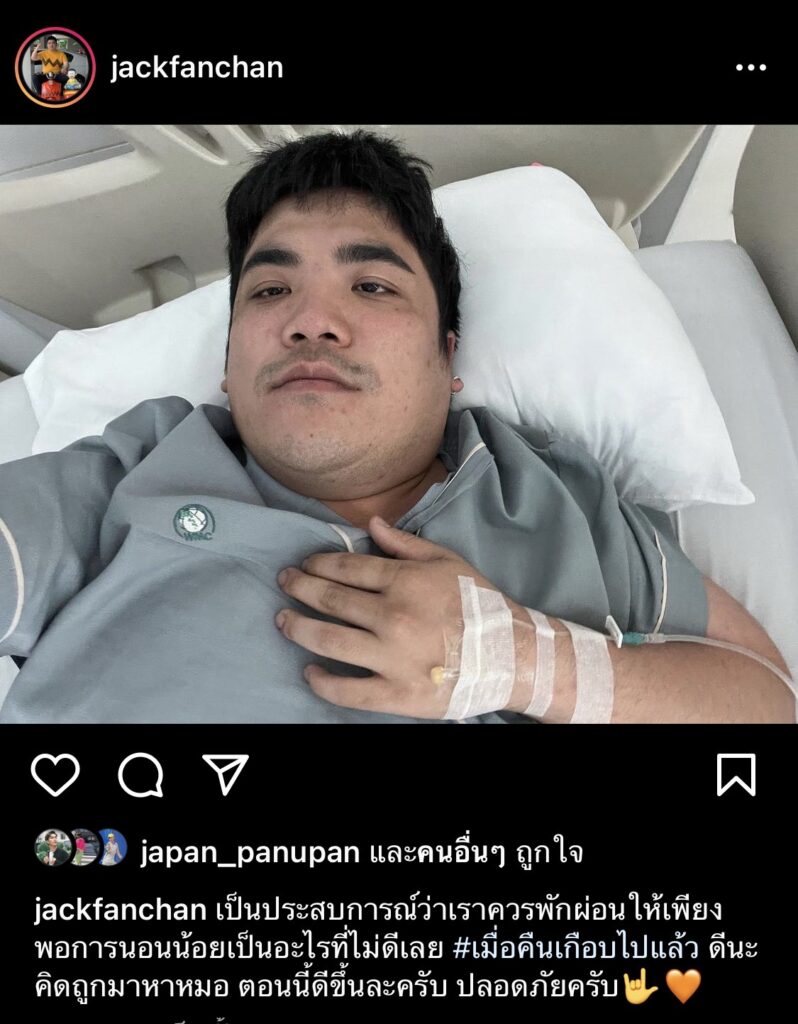
Task: Open the post photo
Action: tap(399, 423)
